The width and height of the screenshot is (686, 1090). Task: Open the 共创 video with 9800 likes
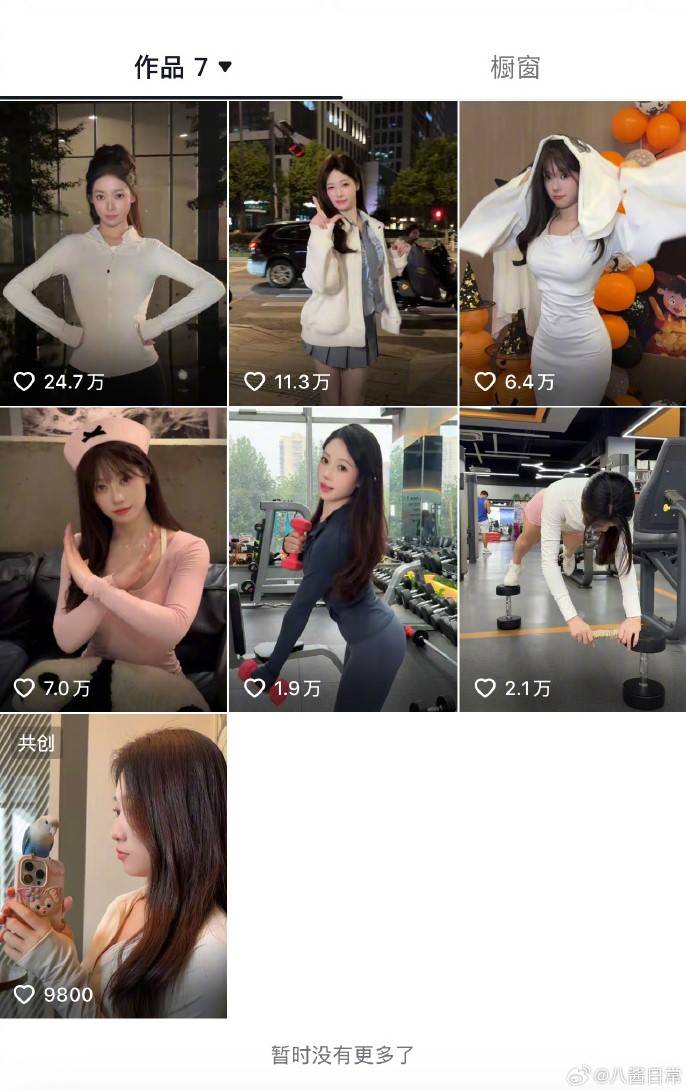pyautogui.click(x=113, y=865)
